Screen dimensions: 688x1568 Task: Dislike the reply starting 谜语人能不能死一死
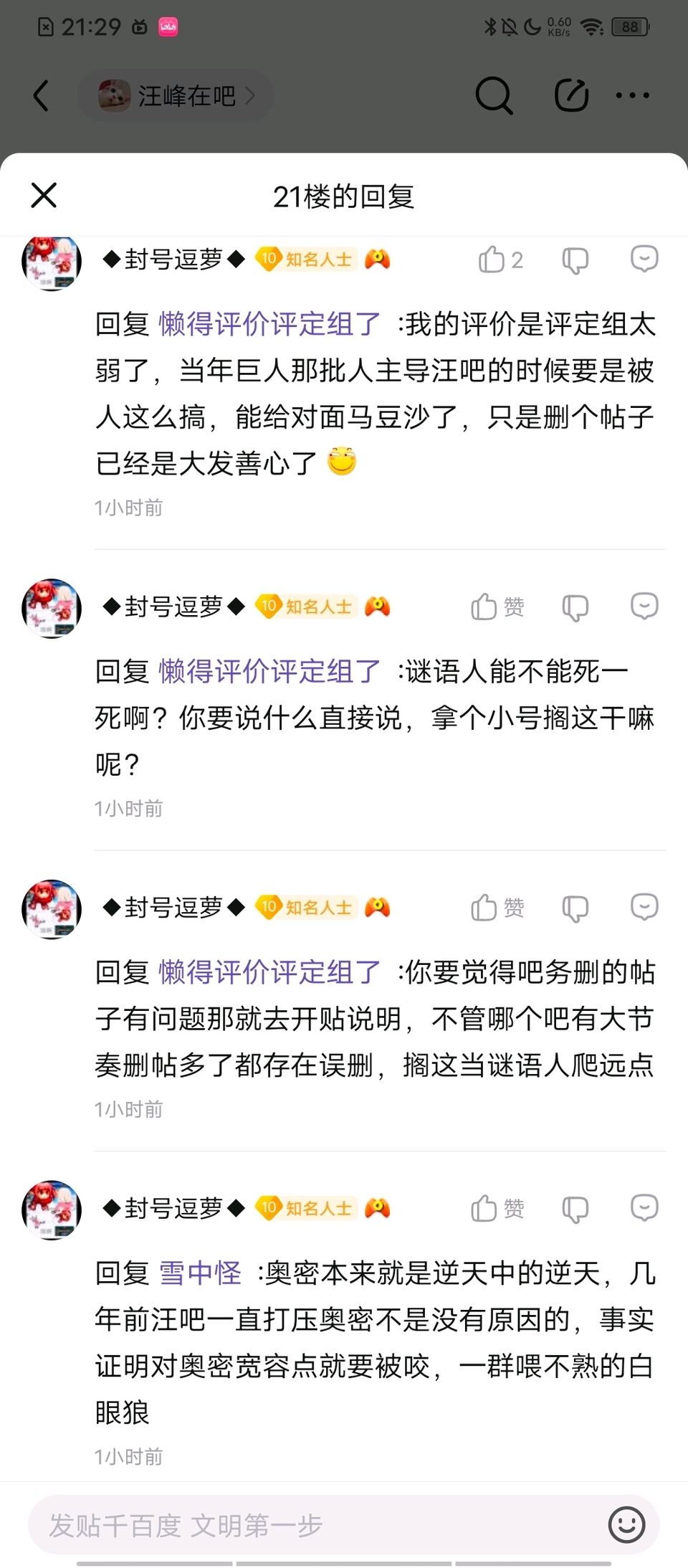(x=575, y=607)
